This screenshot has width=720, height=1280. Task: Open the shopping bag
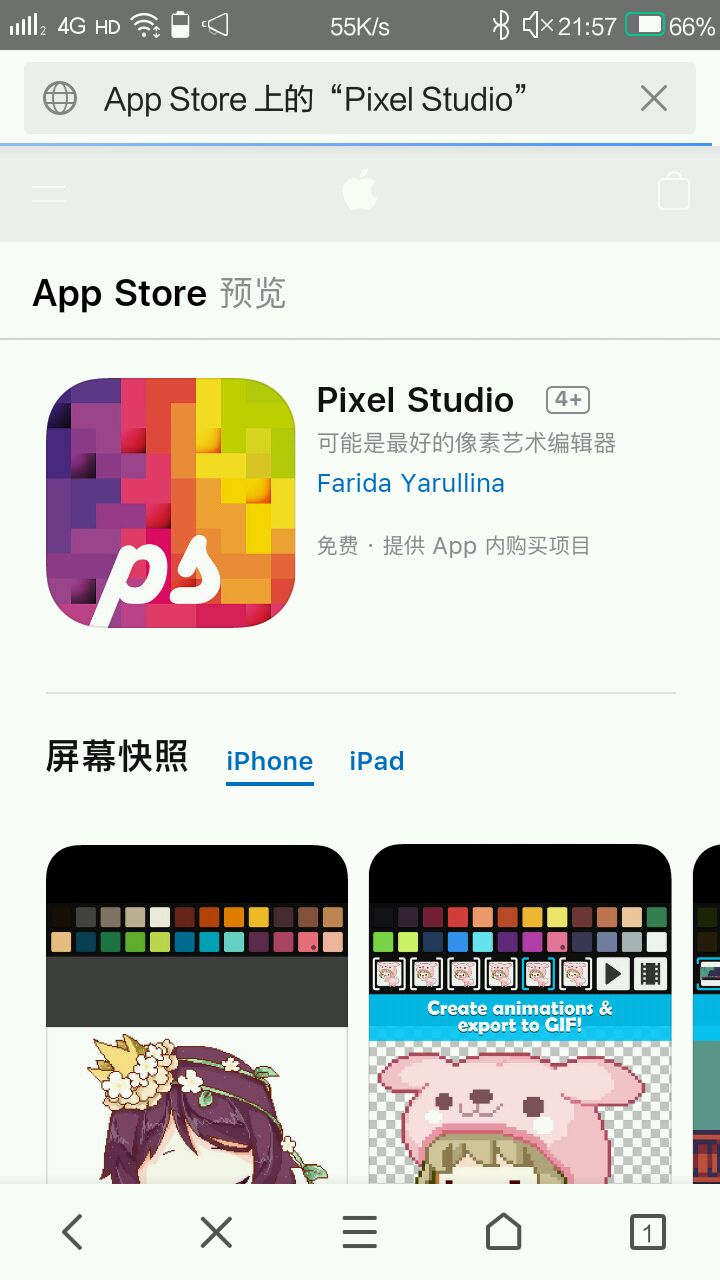click(673, 191)
